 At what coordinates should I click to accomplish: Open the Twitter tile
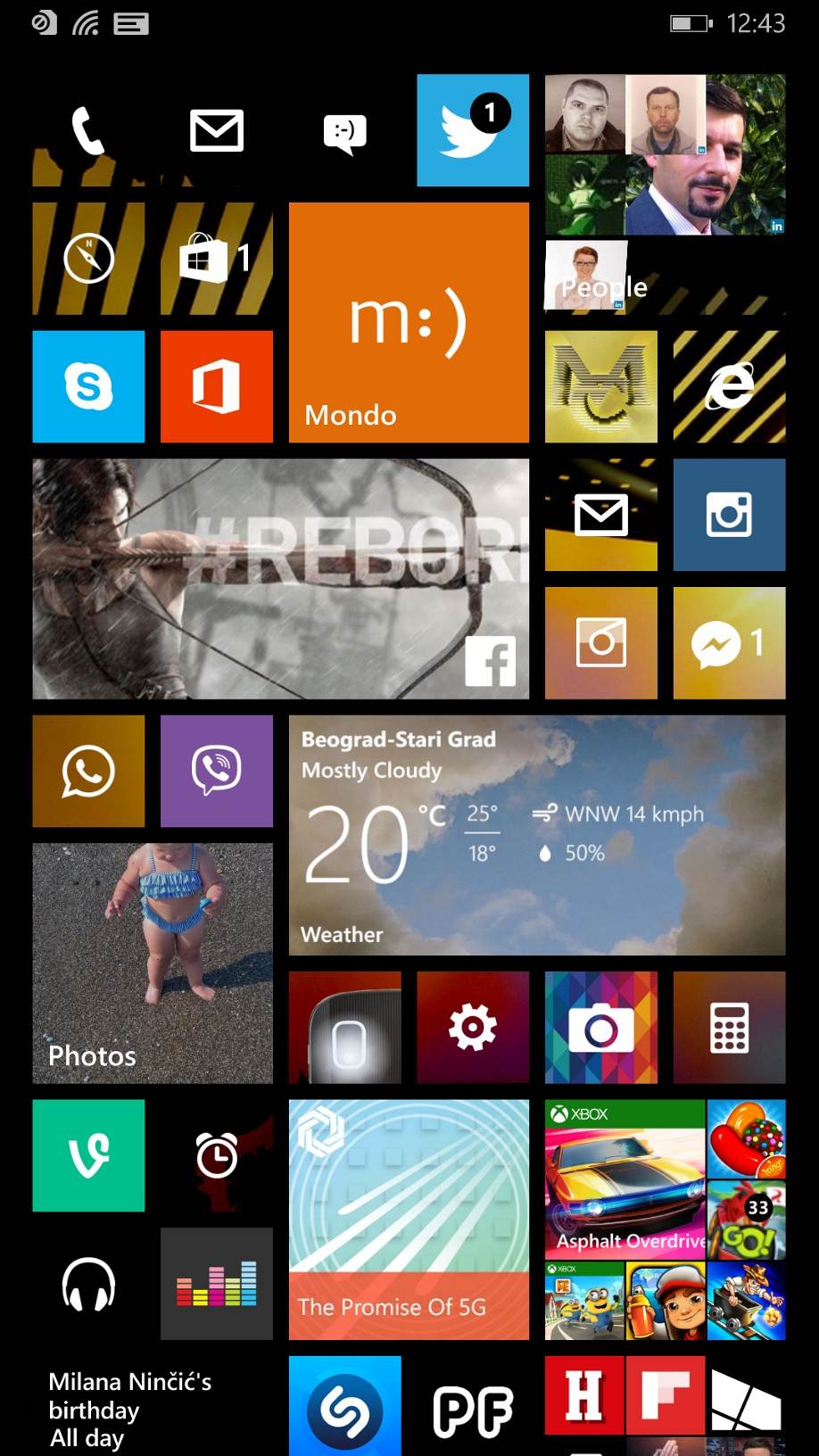click(472, 130)
